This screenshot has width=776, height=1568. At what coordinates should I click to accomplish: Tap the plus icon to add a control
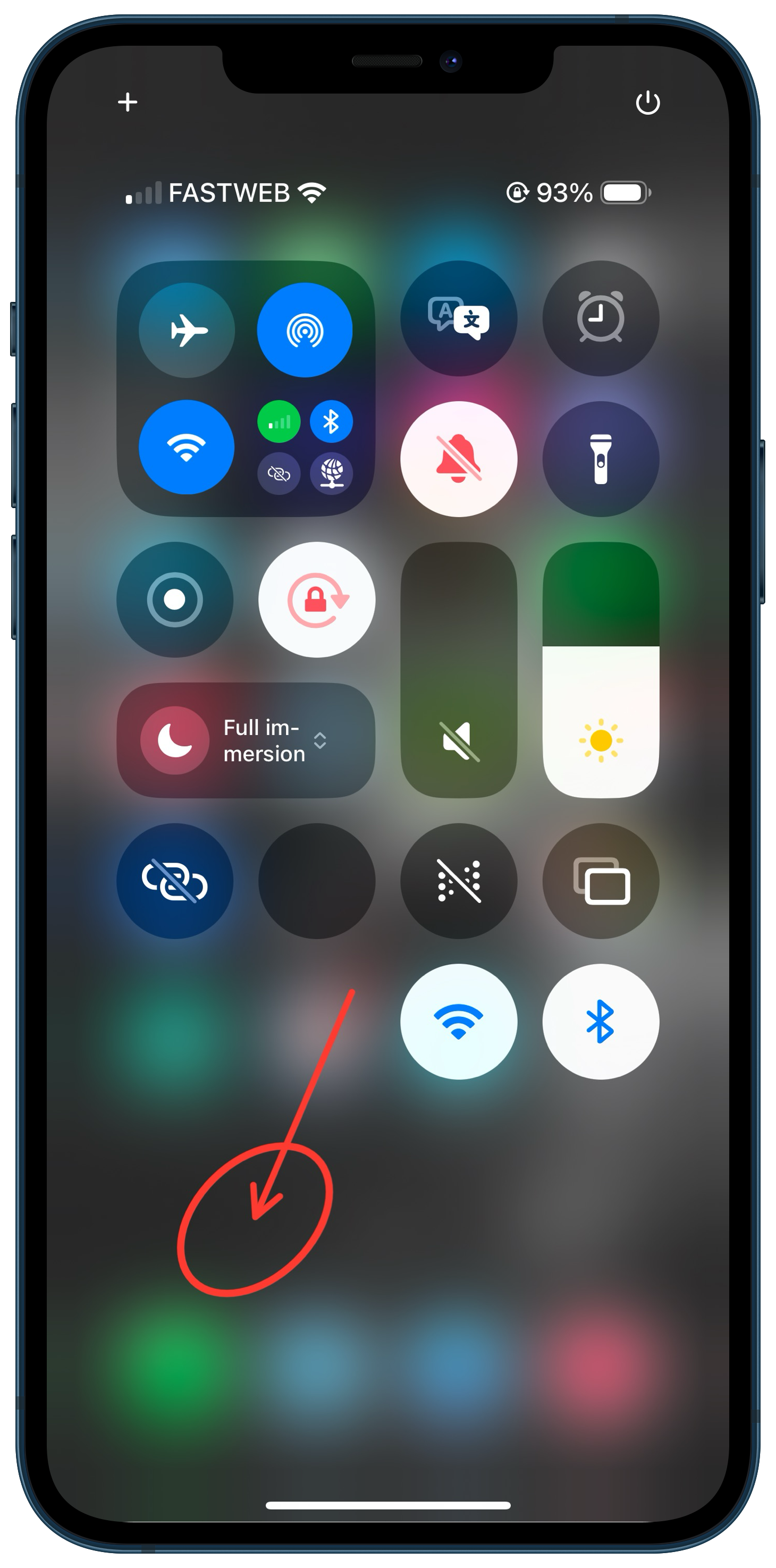[127, 102]
